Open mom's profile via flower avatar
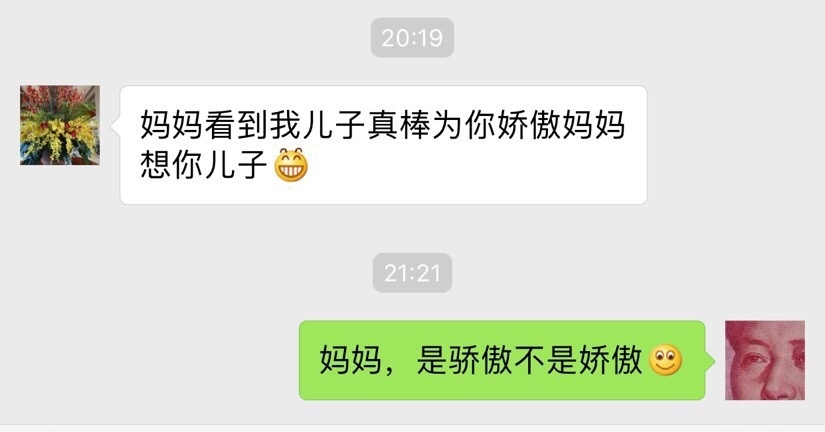Screen dimensions: 825x432 tap(60, 125)
